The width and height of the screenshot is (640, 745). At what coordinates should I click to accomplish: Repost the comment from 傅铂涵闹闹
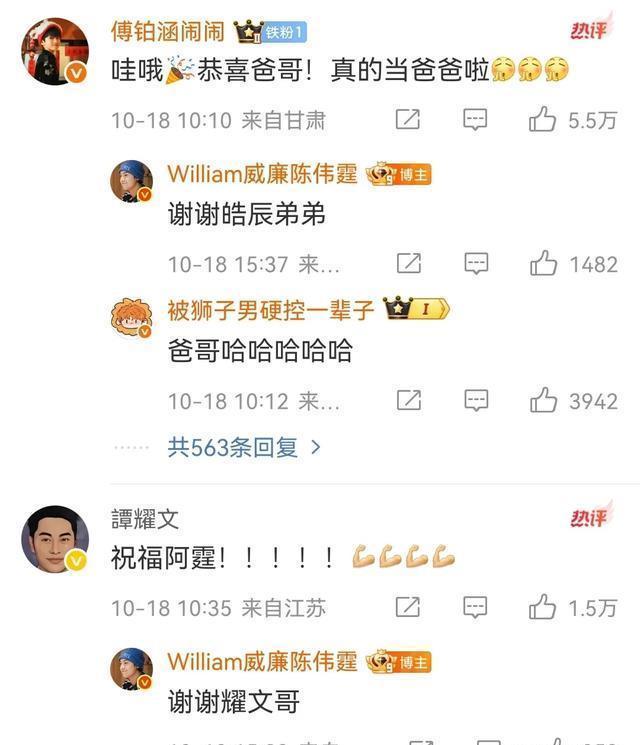408,120
